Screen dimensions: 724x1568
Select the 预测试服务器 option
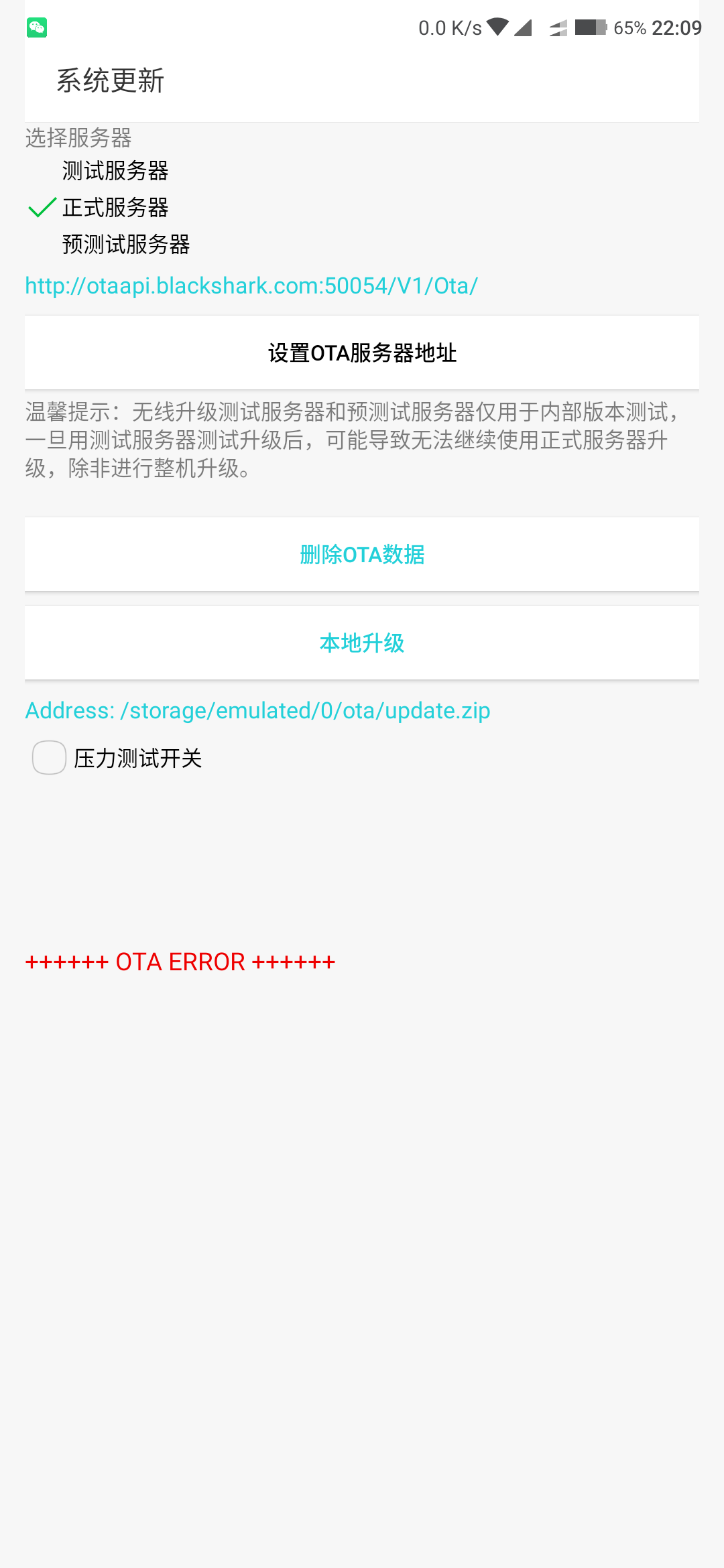(126, 245)
